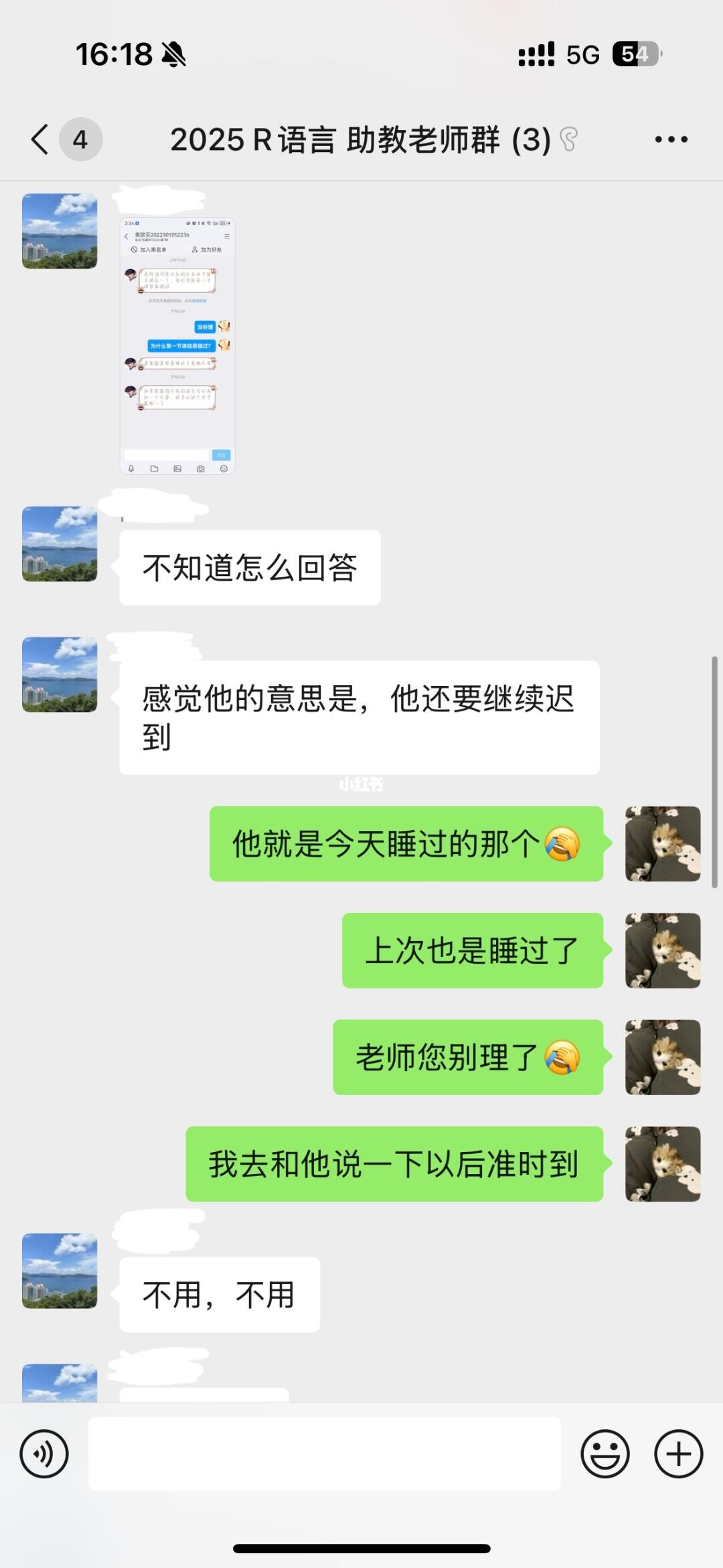This screenshot has width=723, height=1568.
Task: Open the emoji picker beside the message box
Action: 605,1453
